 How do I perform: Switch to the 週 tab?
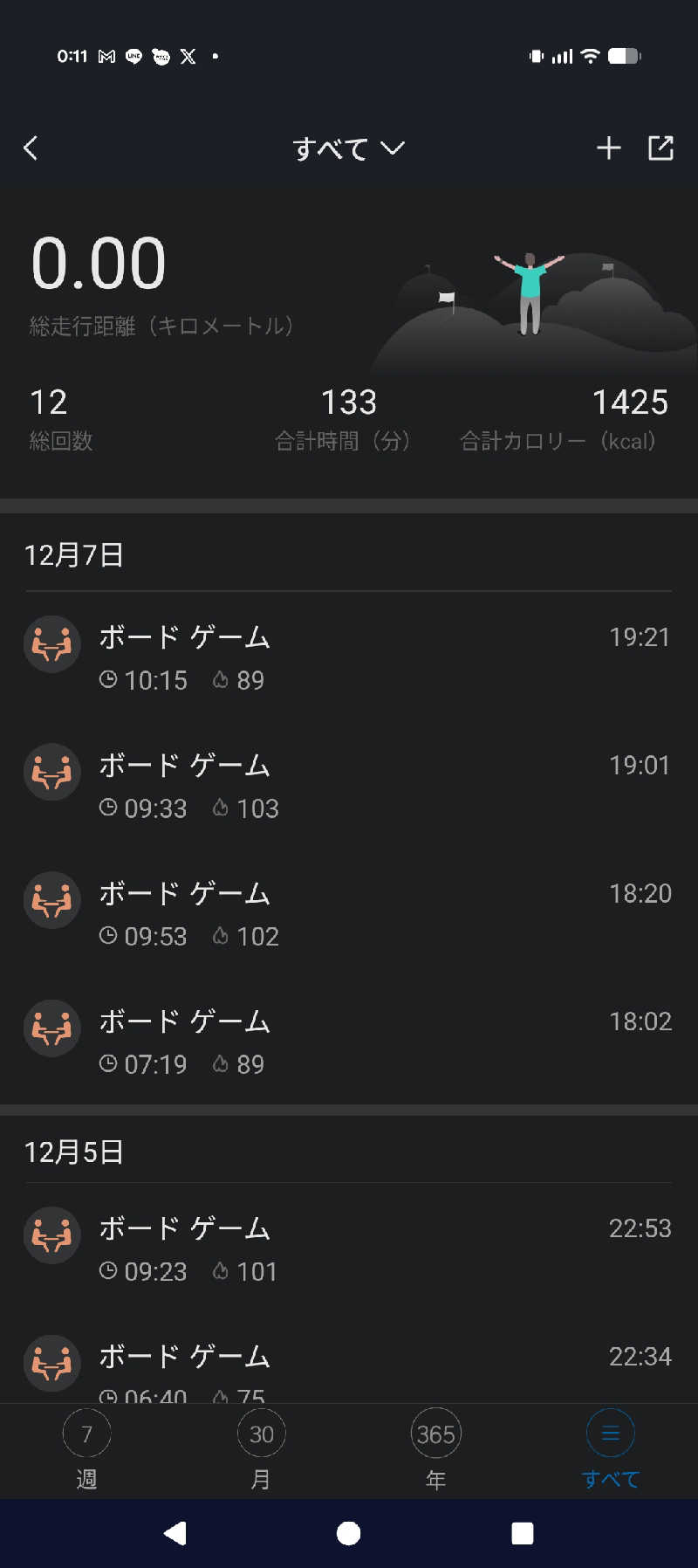click(86, 1449)
